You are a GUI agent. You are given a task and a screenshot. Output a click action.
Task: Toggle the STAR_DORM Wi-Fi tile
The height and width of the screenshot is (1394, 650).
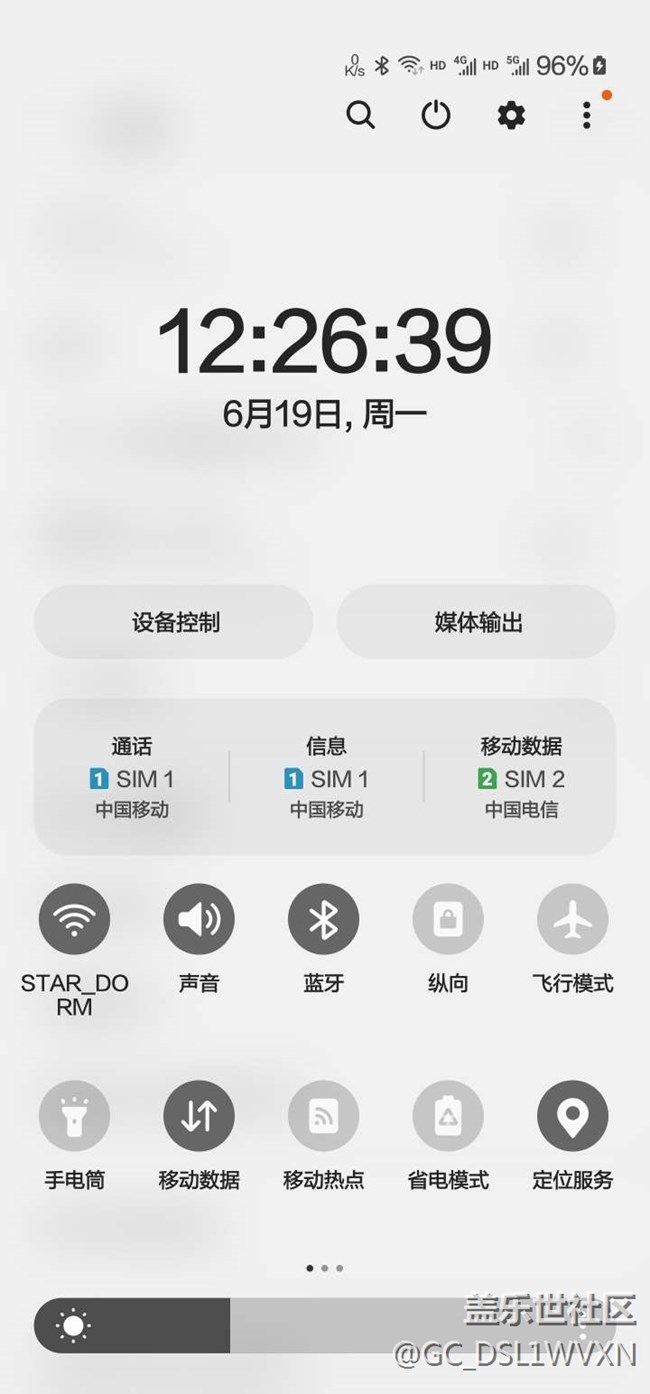click(x=74, y=919)
